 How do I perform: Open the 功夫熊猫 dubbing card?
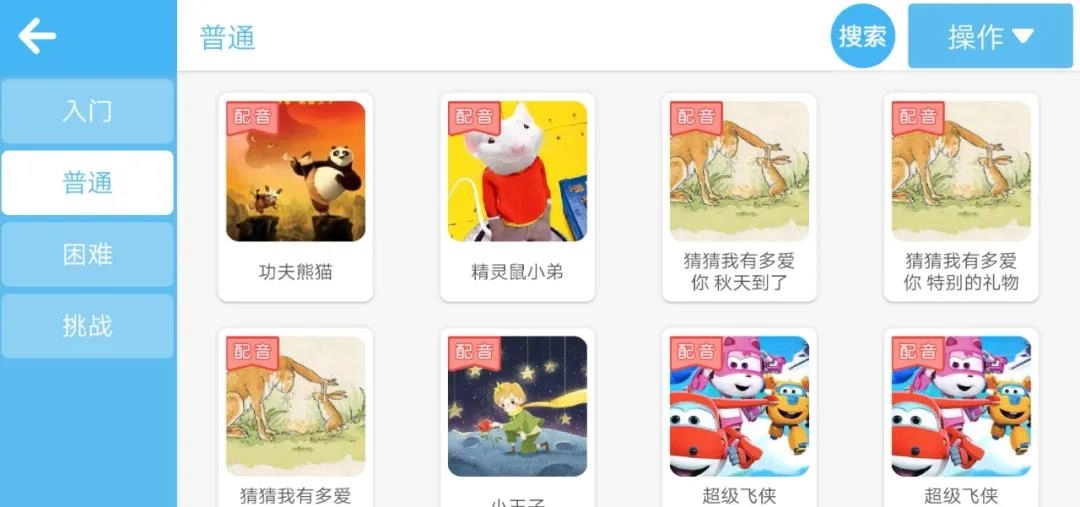click(296, 197)
